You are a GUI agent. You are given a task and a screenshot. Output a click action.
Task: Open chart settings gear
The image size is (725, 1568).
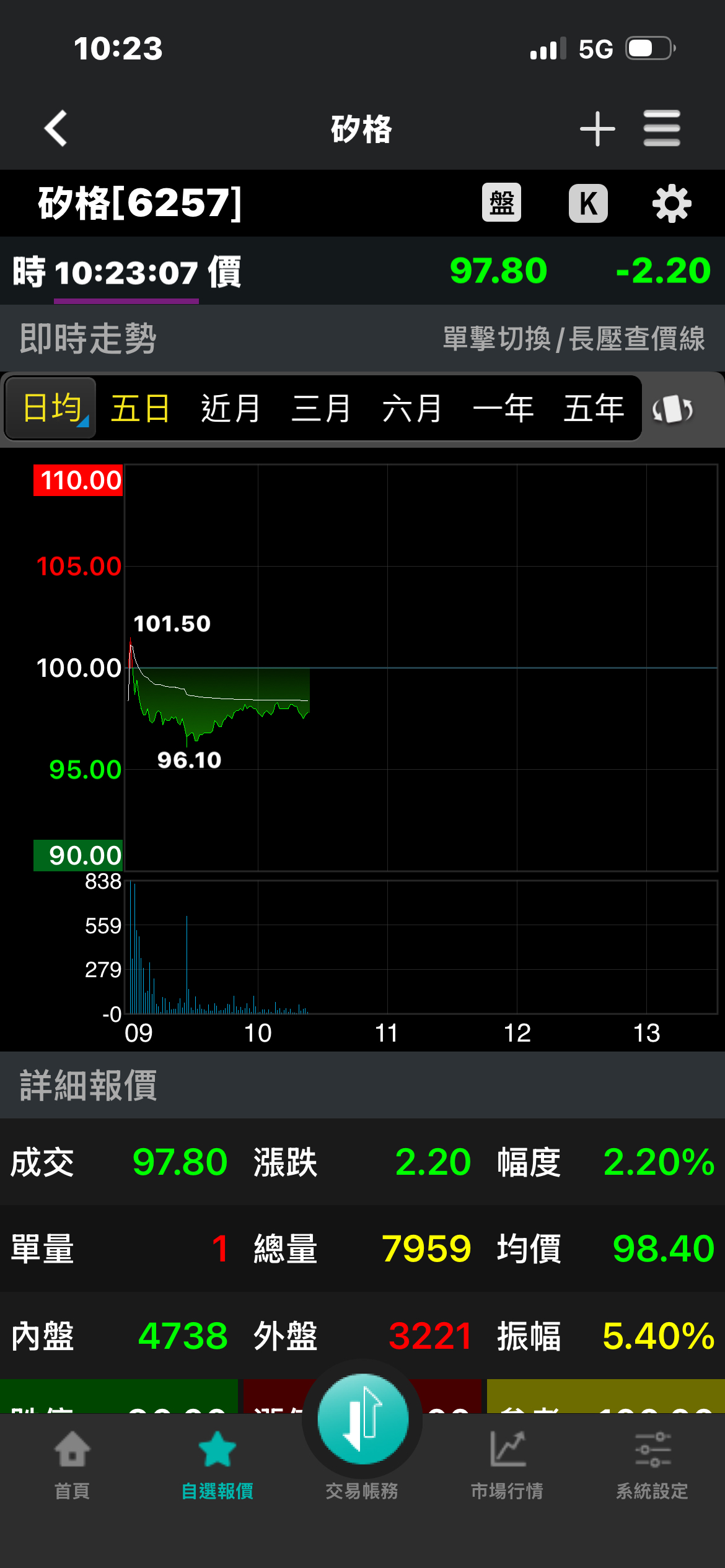tap(672, 203)
